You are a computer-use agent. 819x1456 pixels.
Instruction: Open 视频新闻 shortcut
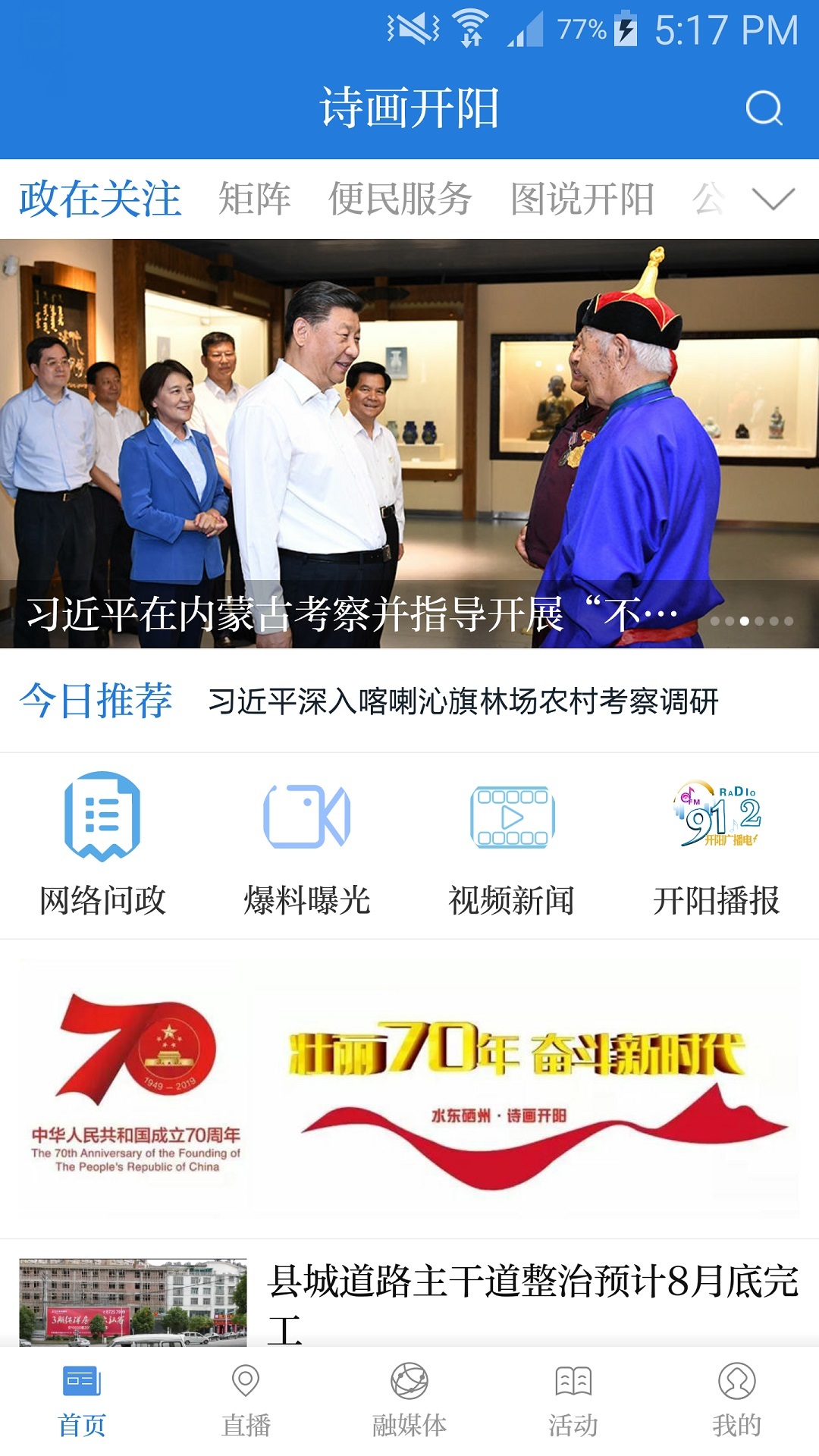(512, 846)
